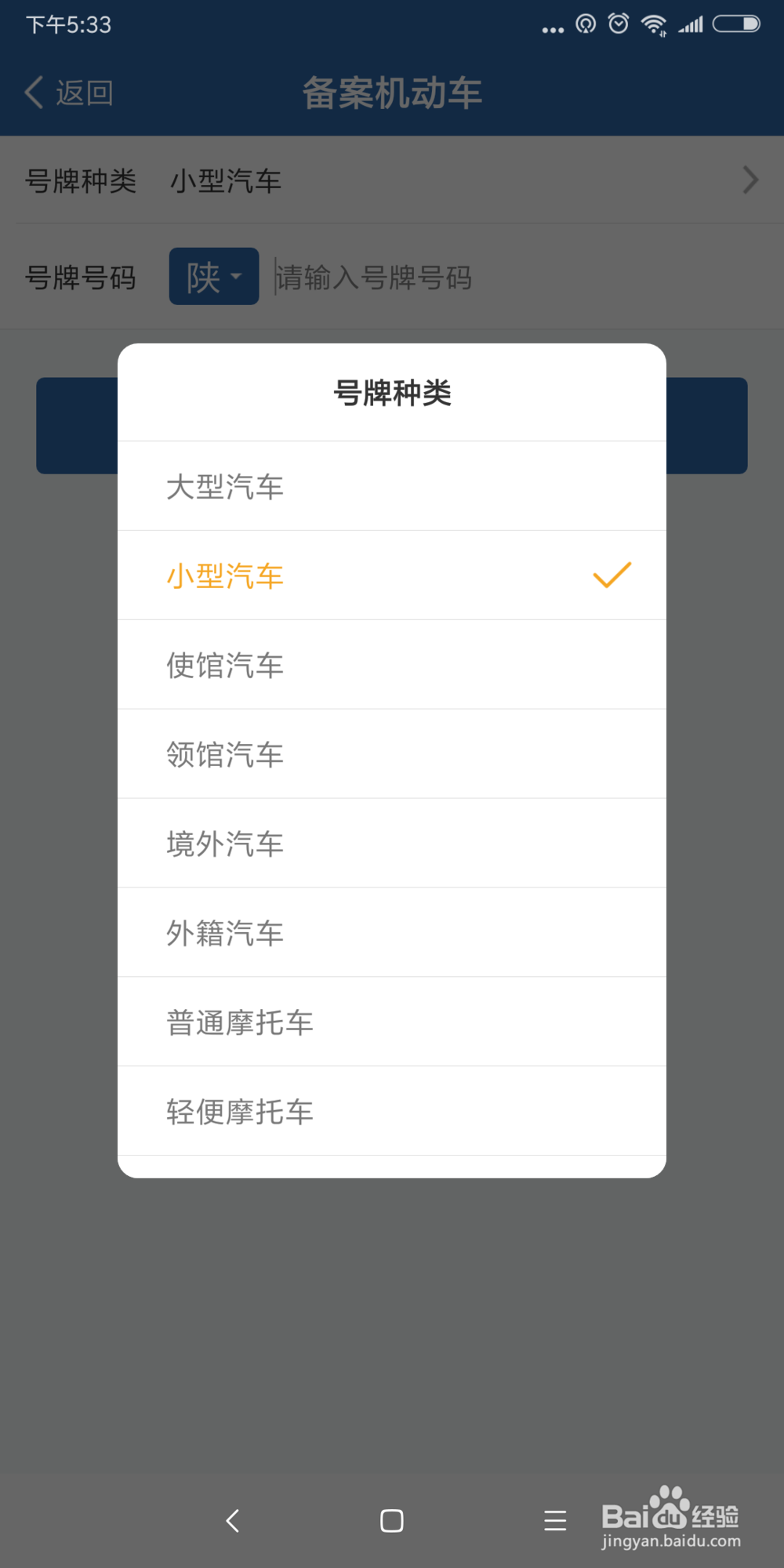
Task: Choose 外籍汽车 in the dialog list
Action: (x=226, y=932)
